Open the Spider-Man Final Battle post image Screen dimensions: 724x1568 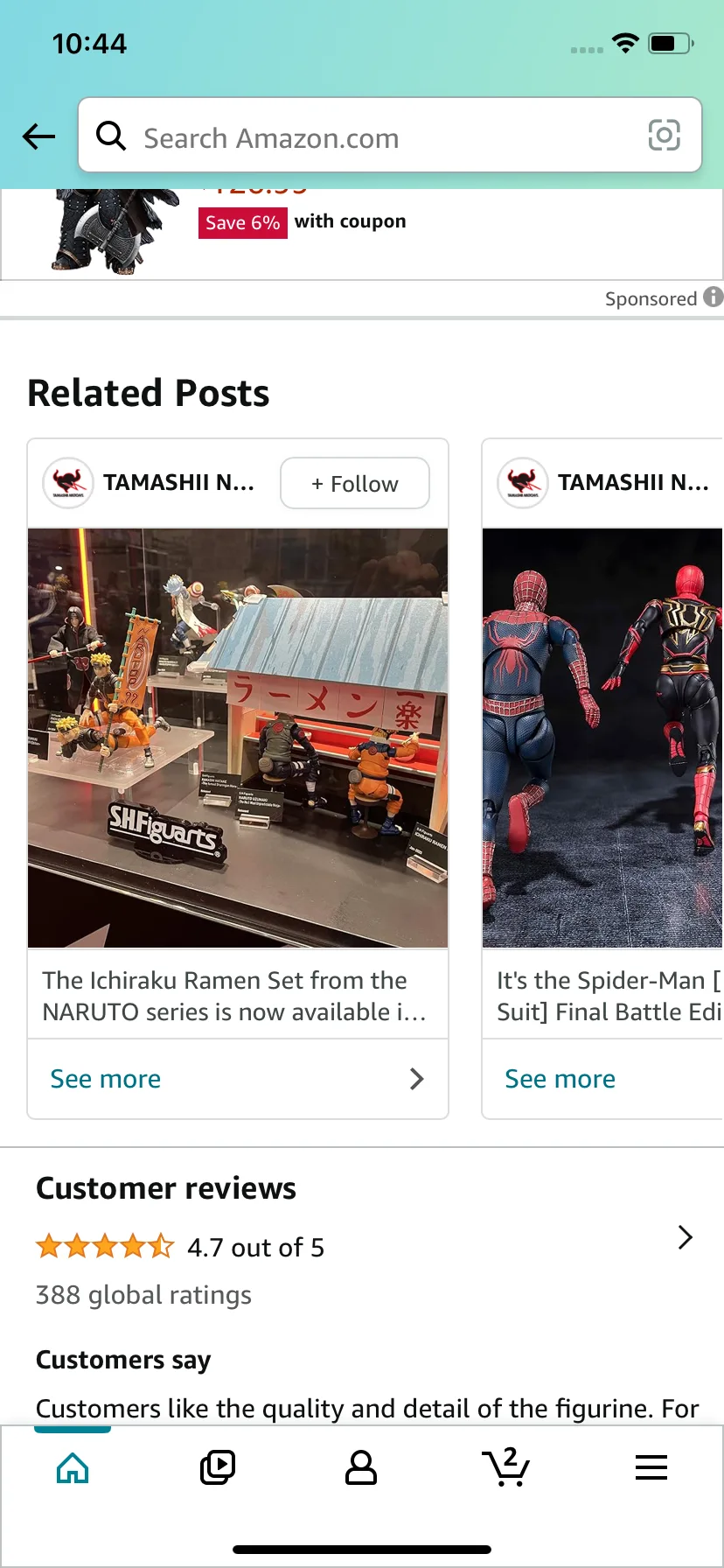603,738
